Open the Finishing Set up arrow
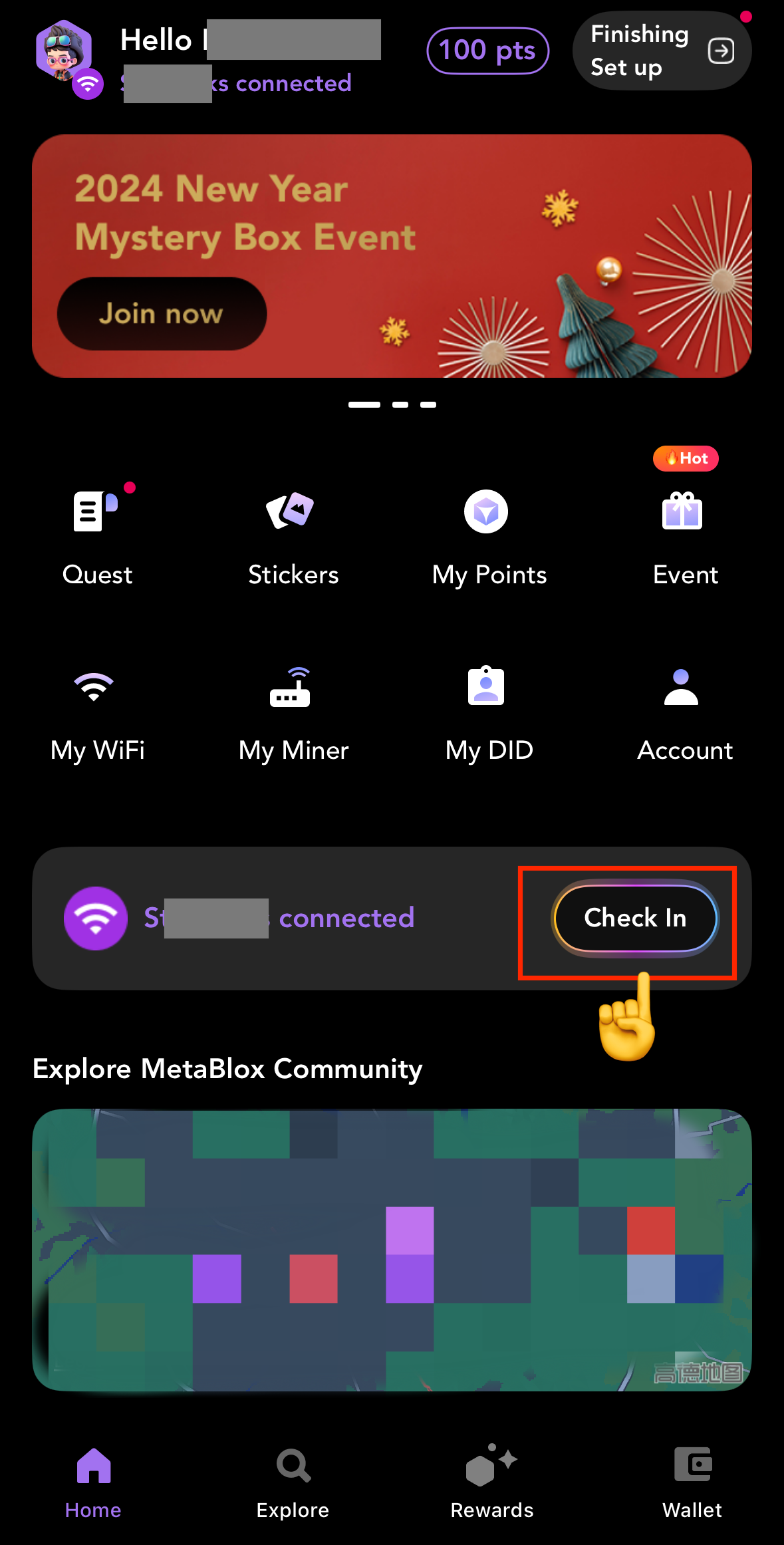This screenshot has height=1545, width=784. point(719,50)
